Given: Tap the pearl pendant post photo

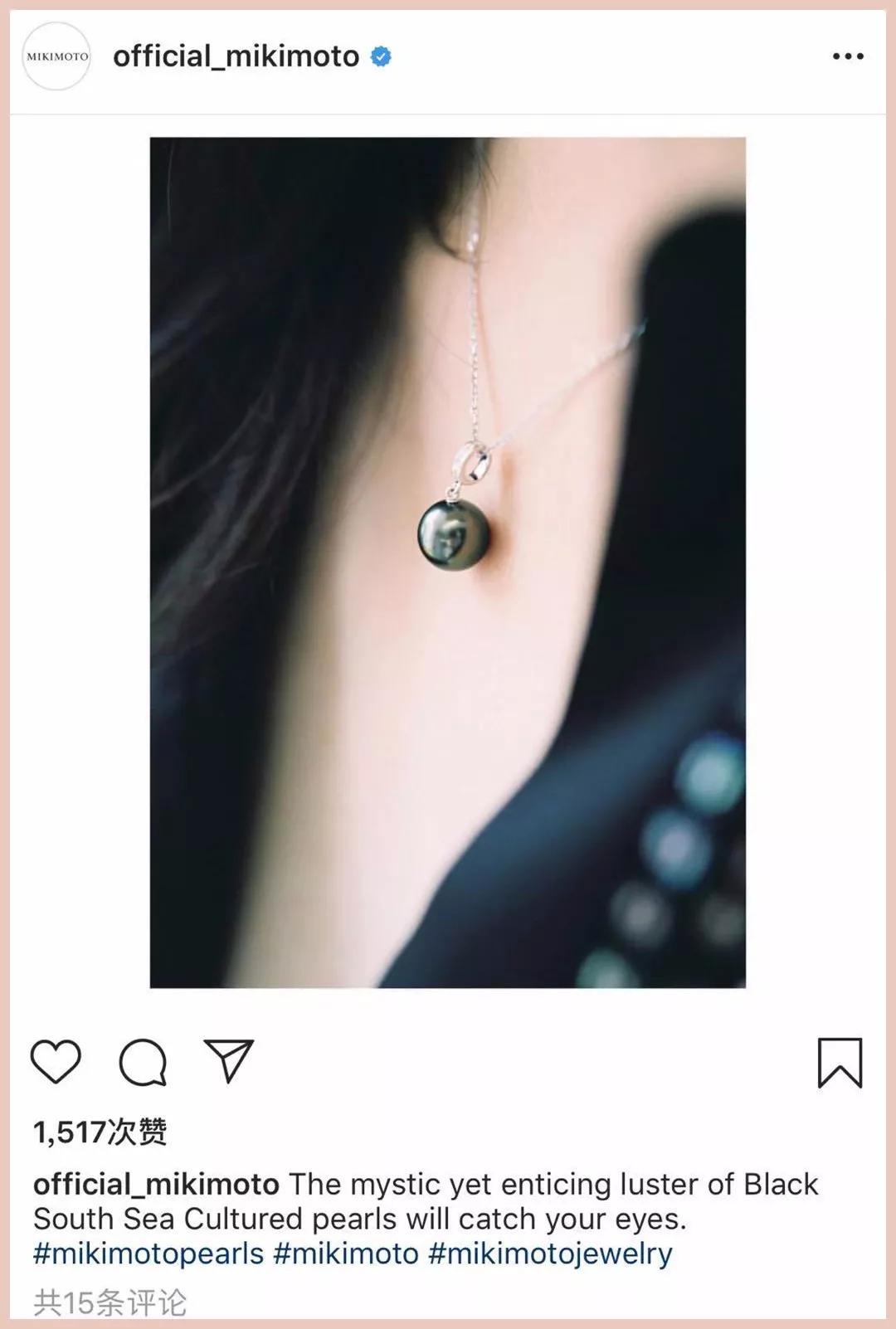Looking at the screenshot, I should click(447, 562).
